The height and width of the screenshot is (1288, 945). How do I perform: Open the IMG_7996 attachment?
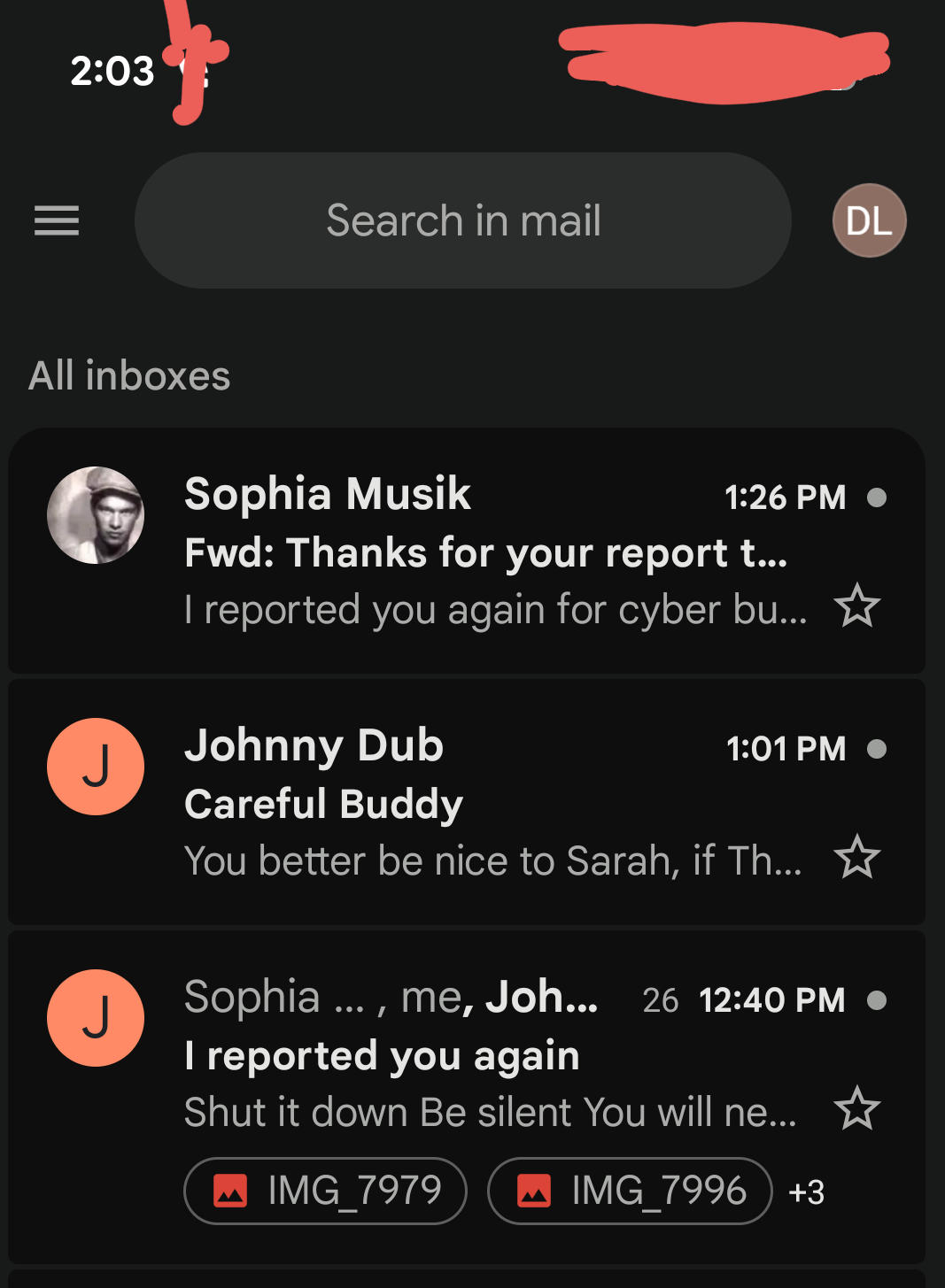pos(630,1191)
